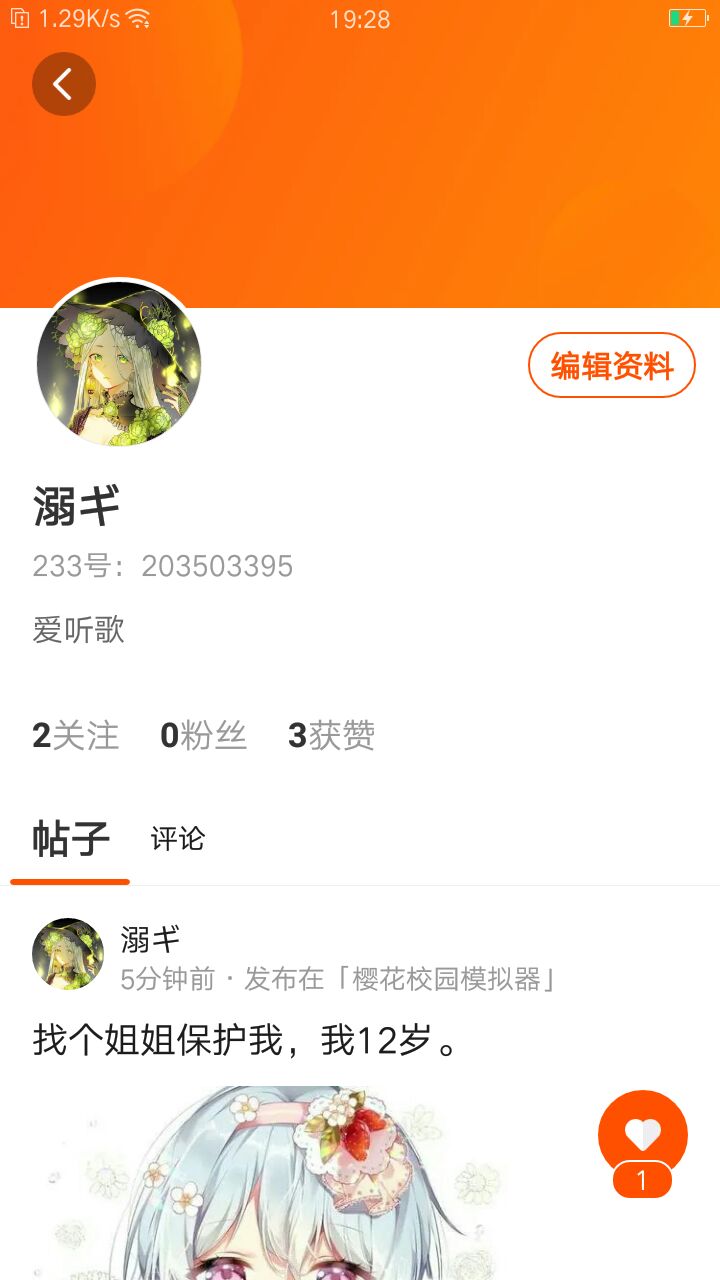The height and width of the screenshot is (1280, 720).
Task: Select the 帖子 tab
Action: [70, 839]
